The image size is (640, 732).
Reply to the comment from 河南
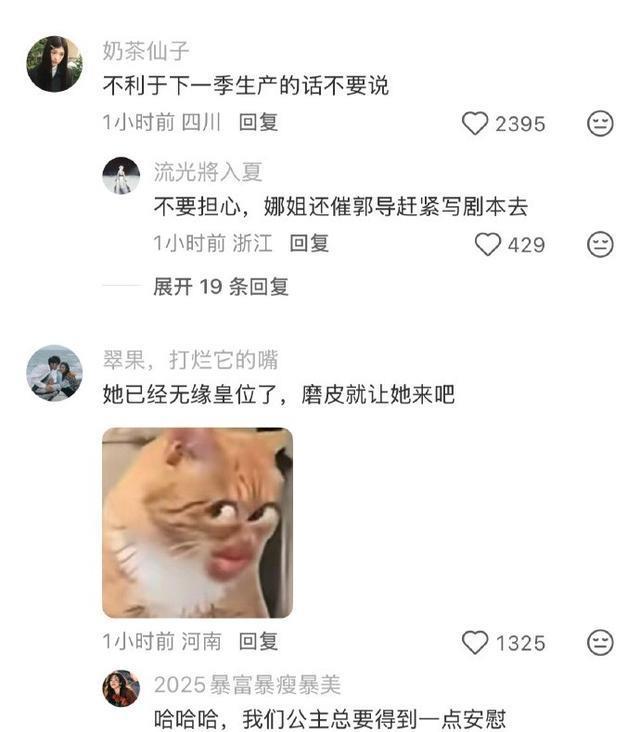tap(258, 641)
